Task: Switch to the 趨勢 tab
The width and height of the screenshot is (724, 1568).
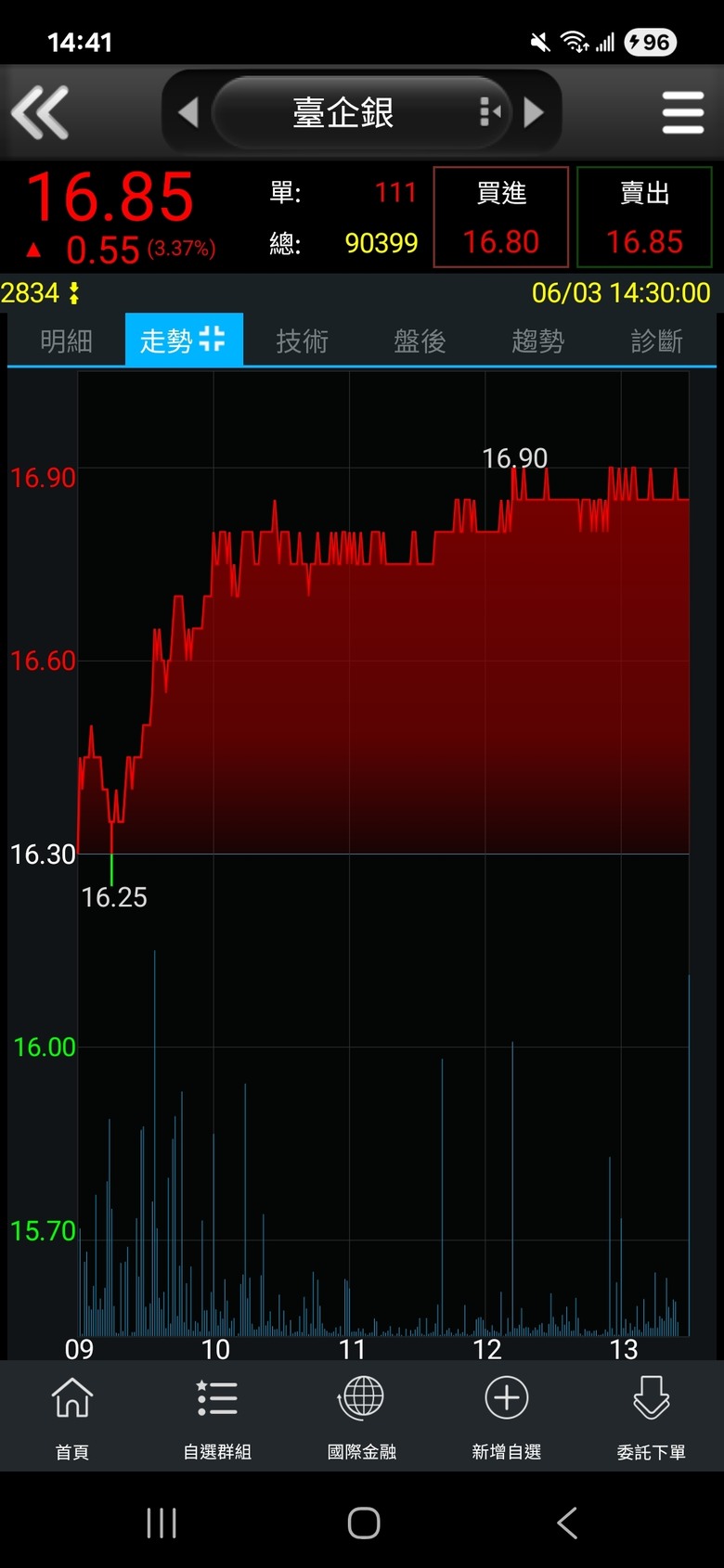Action: click(538, 341)
